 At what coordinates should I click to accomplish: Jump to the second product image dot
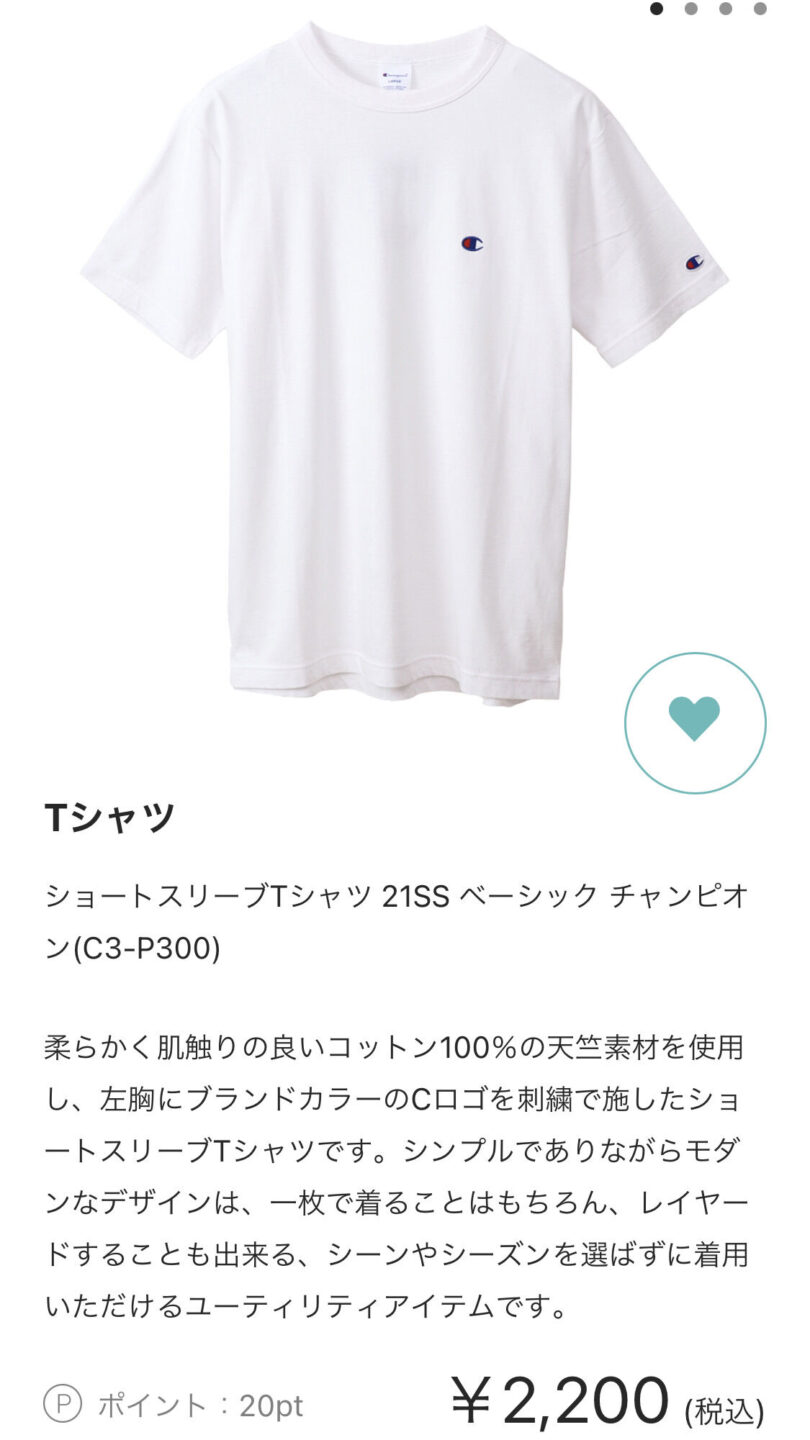point(691,9)
